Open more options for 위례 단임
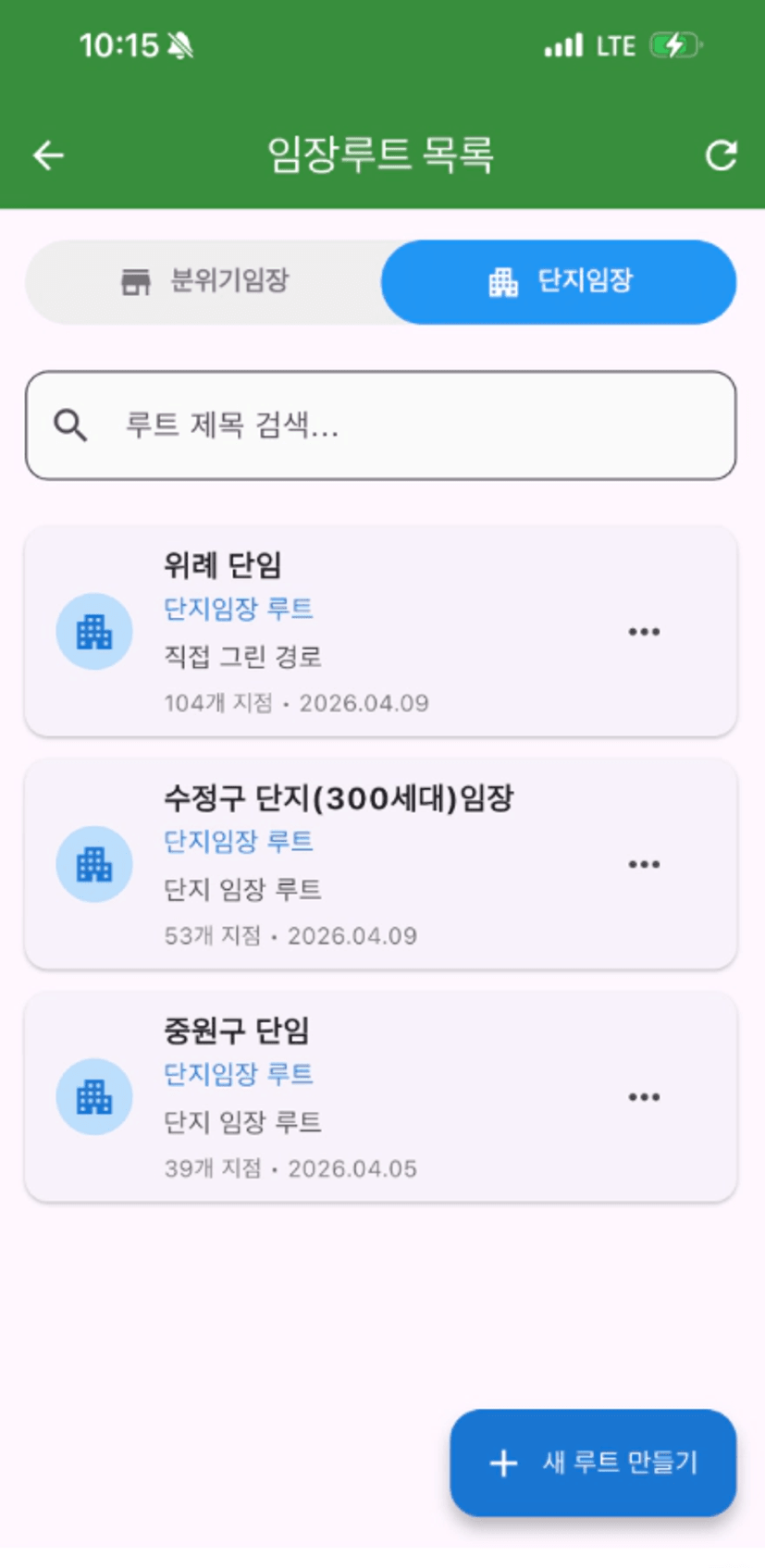Viewport: 765px width, 1568px height. 644,632
